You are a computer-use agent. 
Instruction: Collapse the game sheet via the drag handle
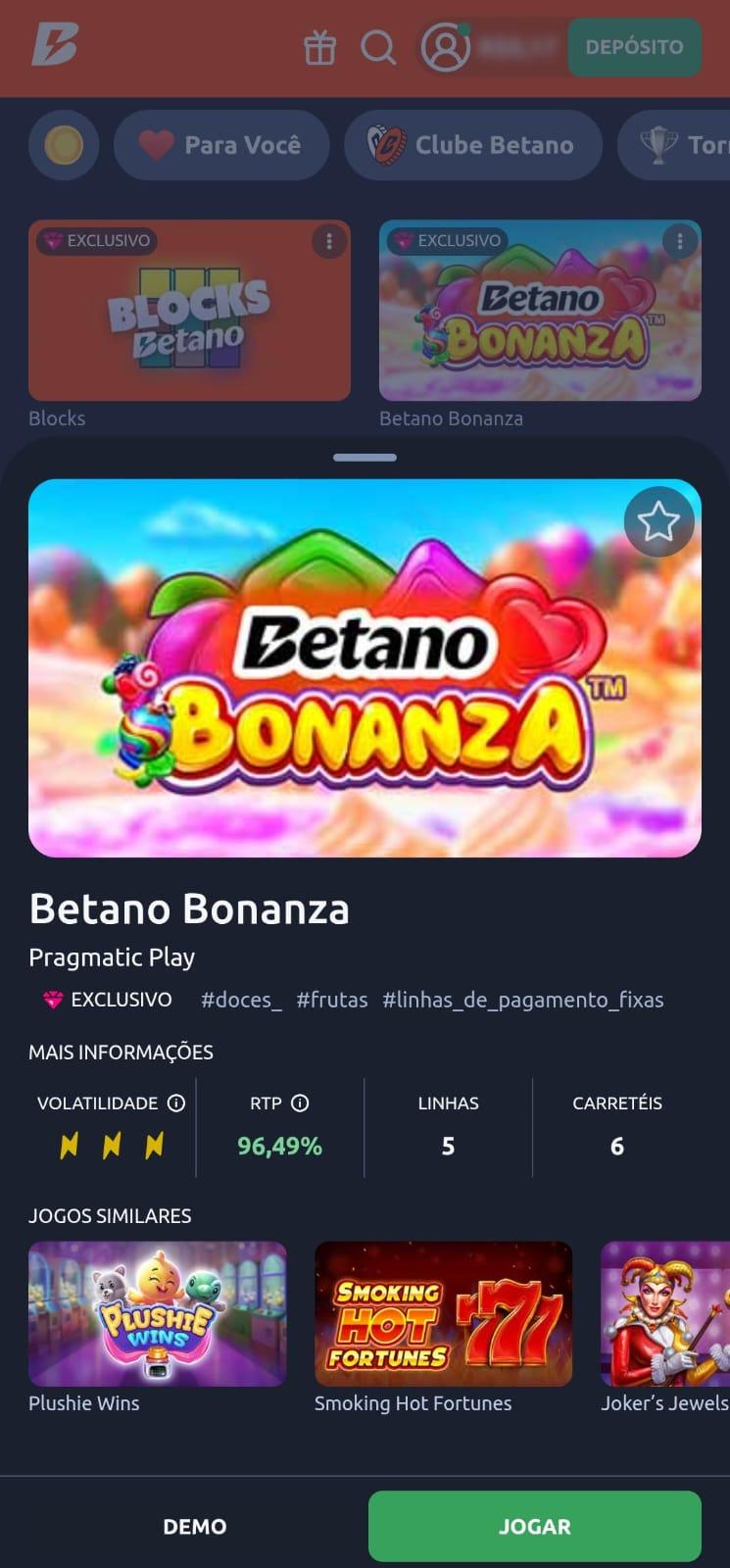point(365,456)
